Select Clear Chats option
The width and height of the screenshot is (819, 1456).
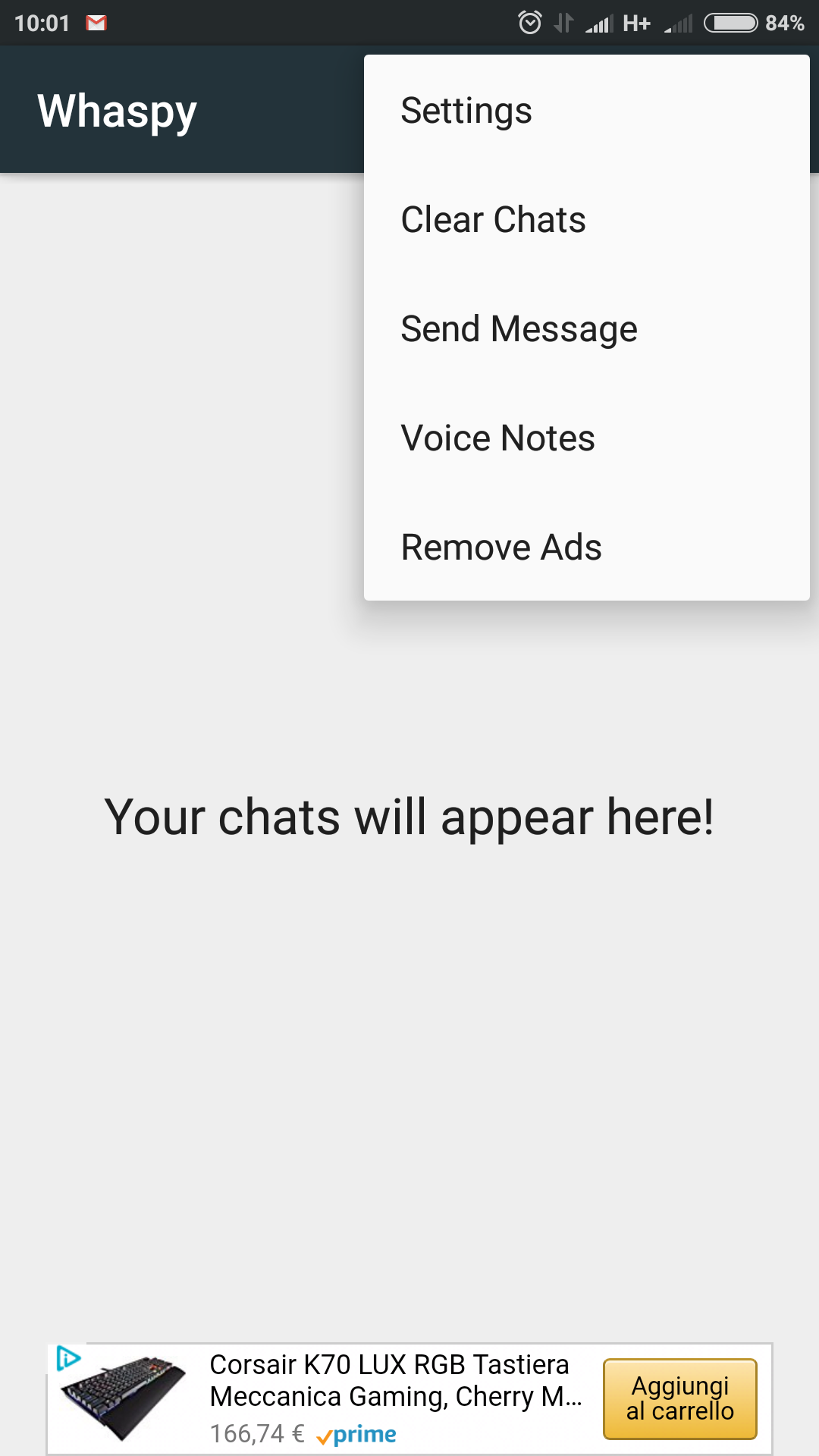pyautogui.click(x=586, y=220)
